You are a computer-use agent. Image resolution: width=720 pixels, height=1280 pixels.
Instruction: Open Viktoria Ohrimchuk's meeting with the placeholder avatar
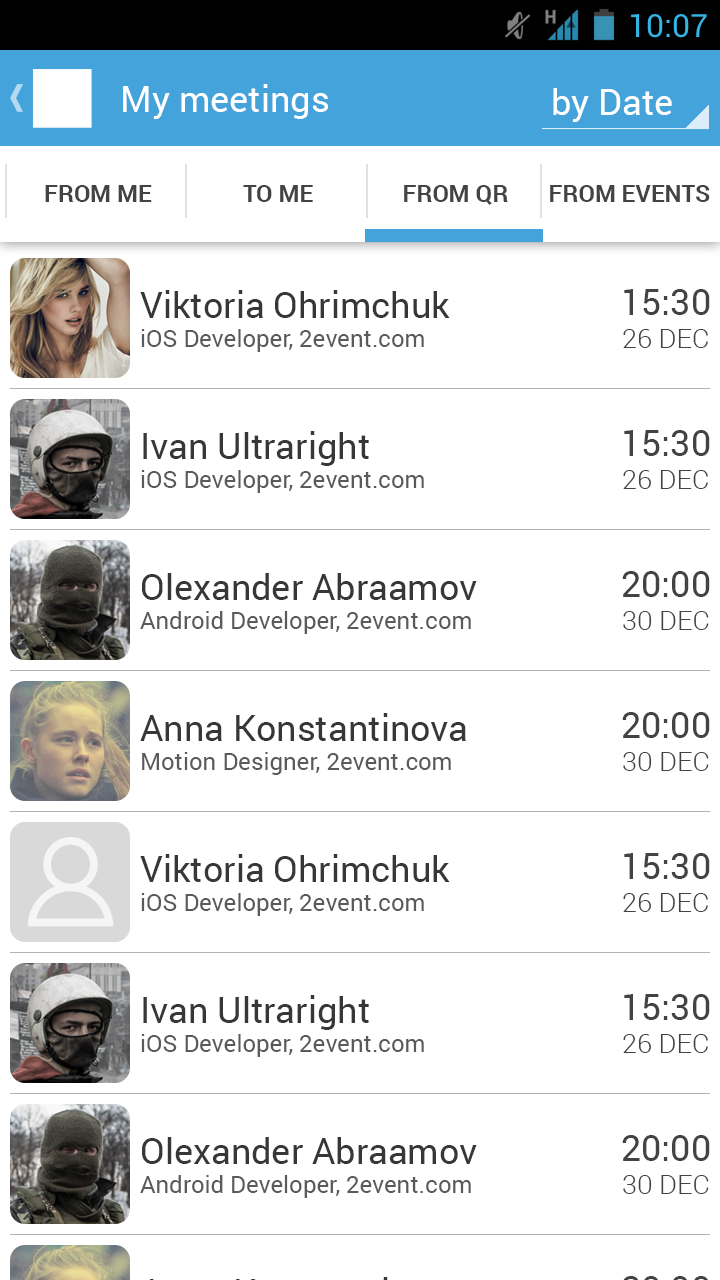point(360,883)
